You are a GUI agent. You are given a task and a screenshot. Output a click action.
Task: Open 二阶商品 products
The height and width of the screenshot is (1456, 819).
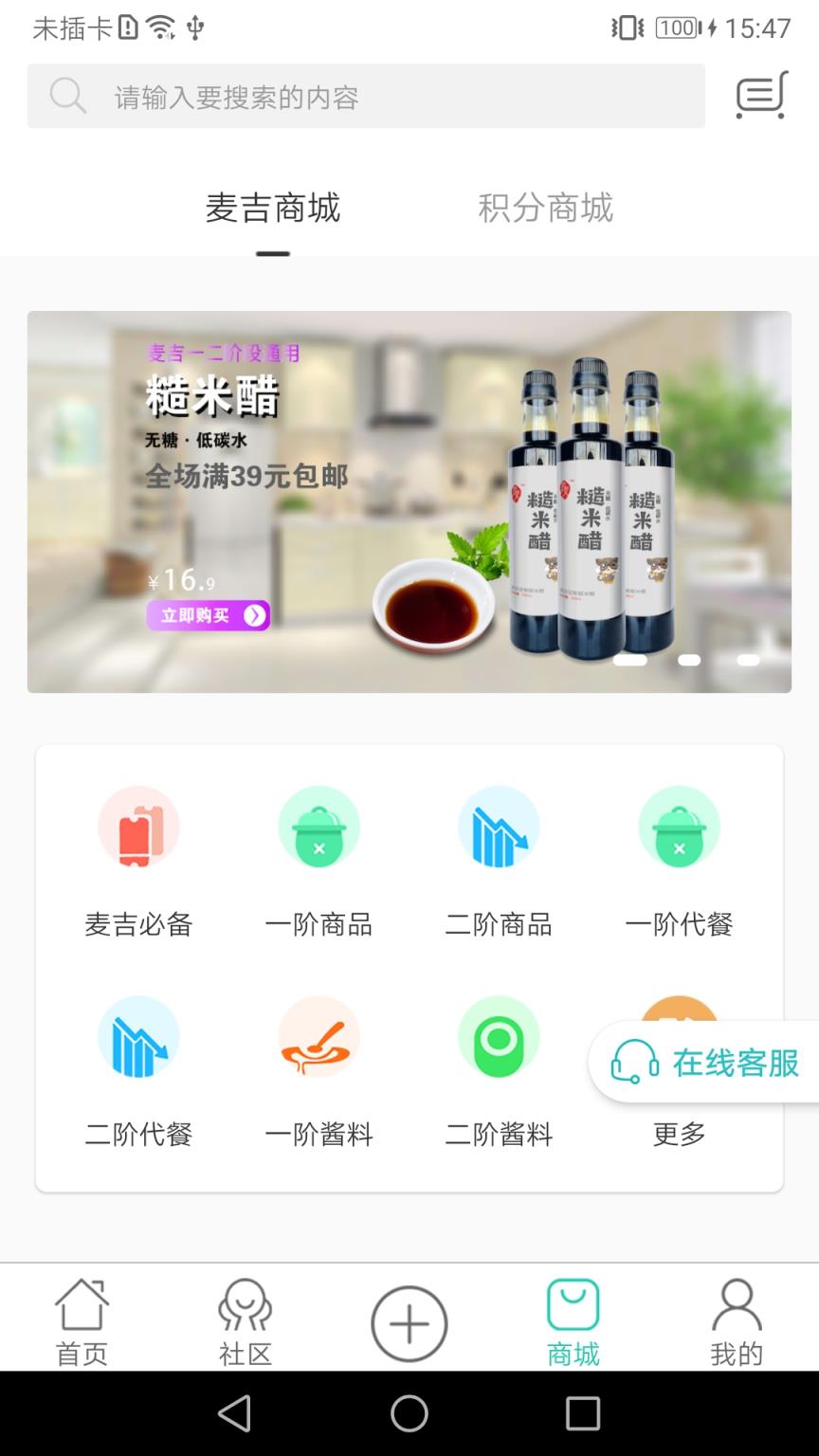[x=499, y=827]
